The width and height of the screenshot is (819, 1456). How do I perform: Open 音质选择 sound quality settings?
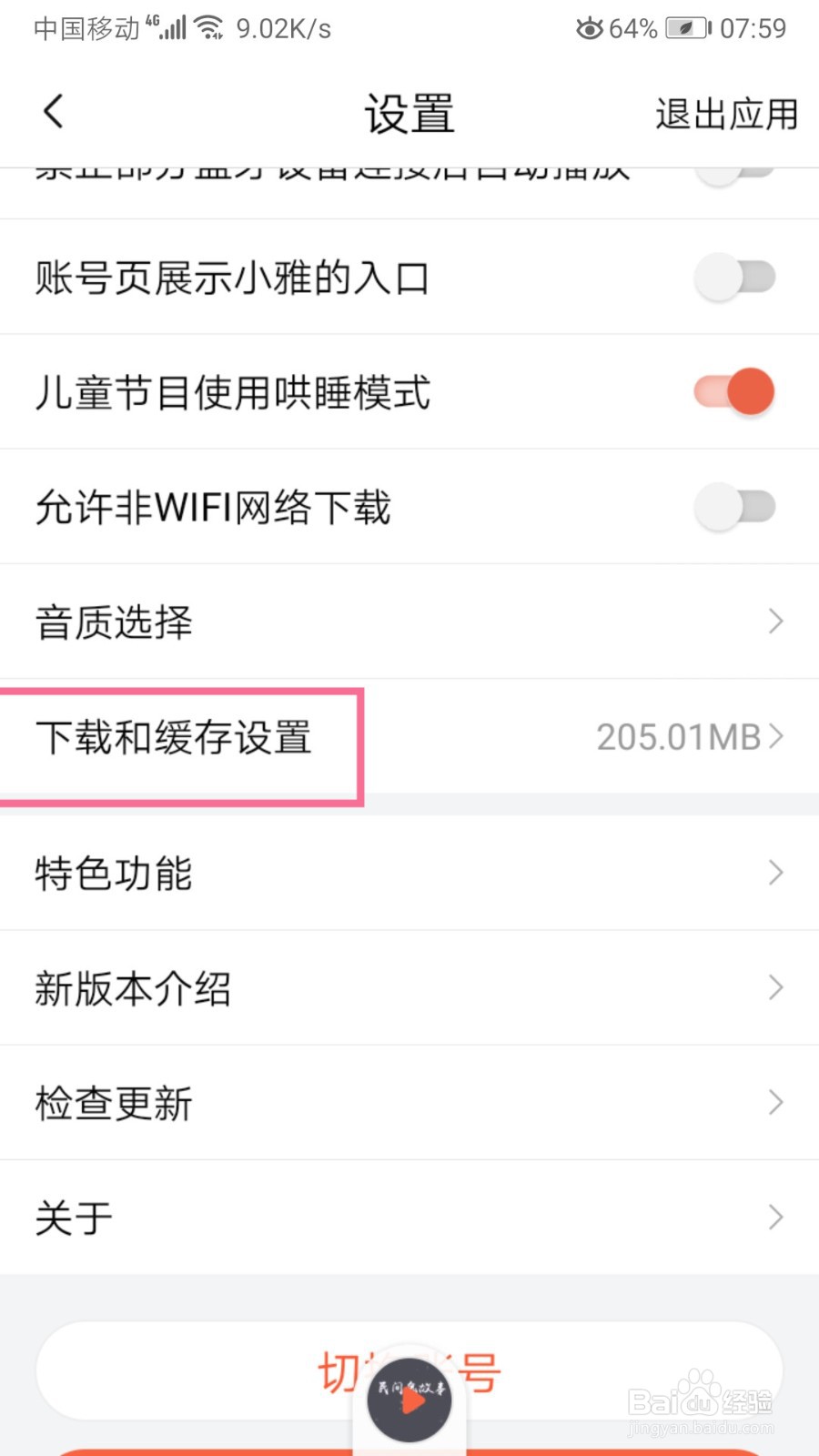409,622
